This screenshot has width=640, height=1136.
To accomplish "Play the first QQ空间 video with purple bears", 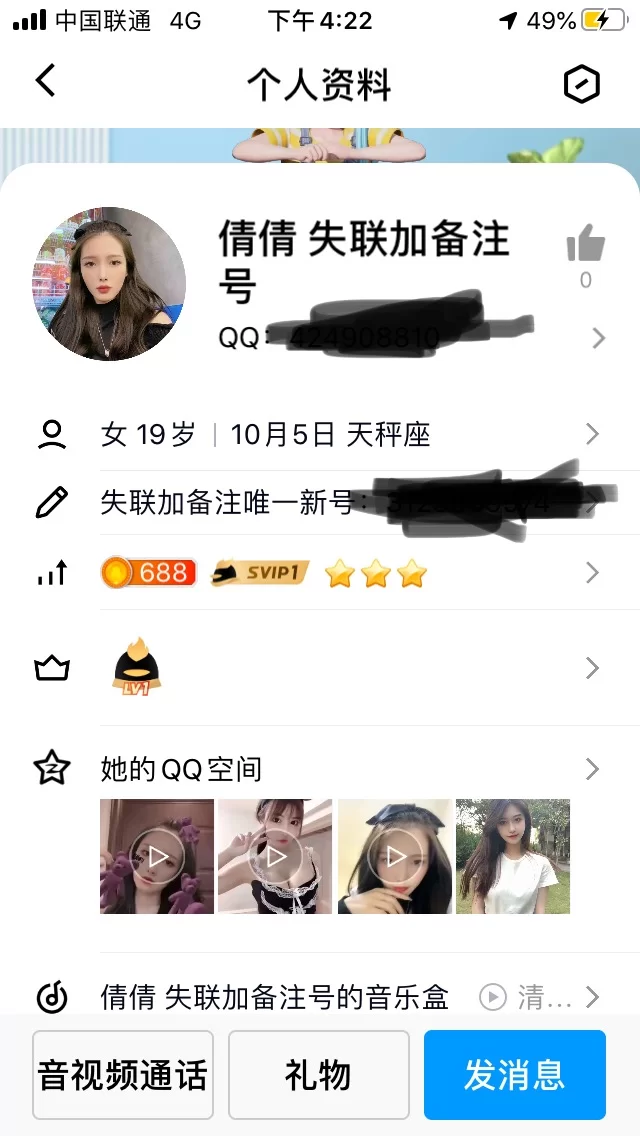I will point(157,856).
